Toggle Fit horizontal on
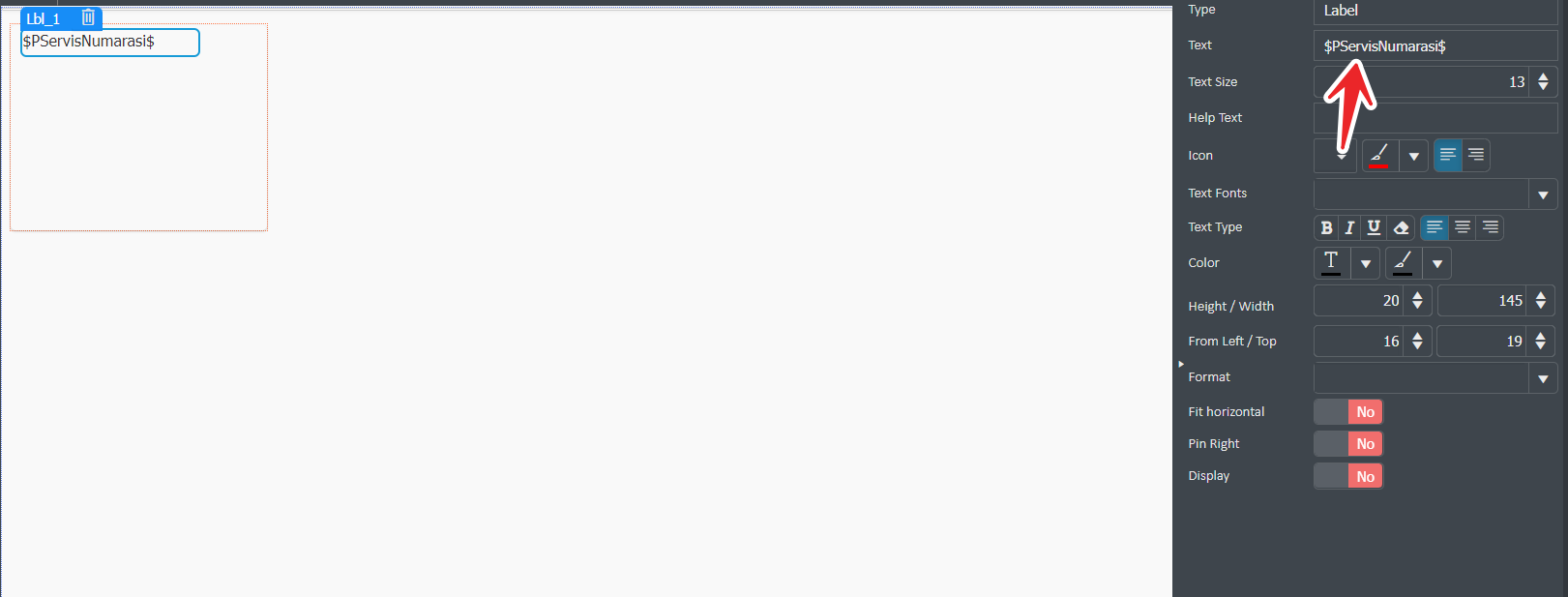This screenshot has height=597, width=1568. point(1348,412)
